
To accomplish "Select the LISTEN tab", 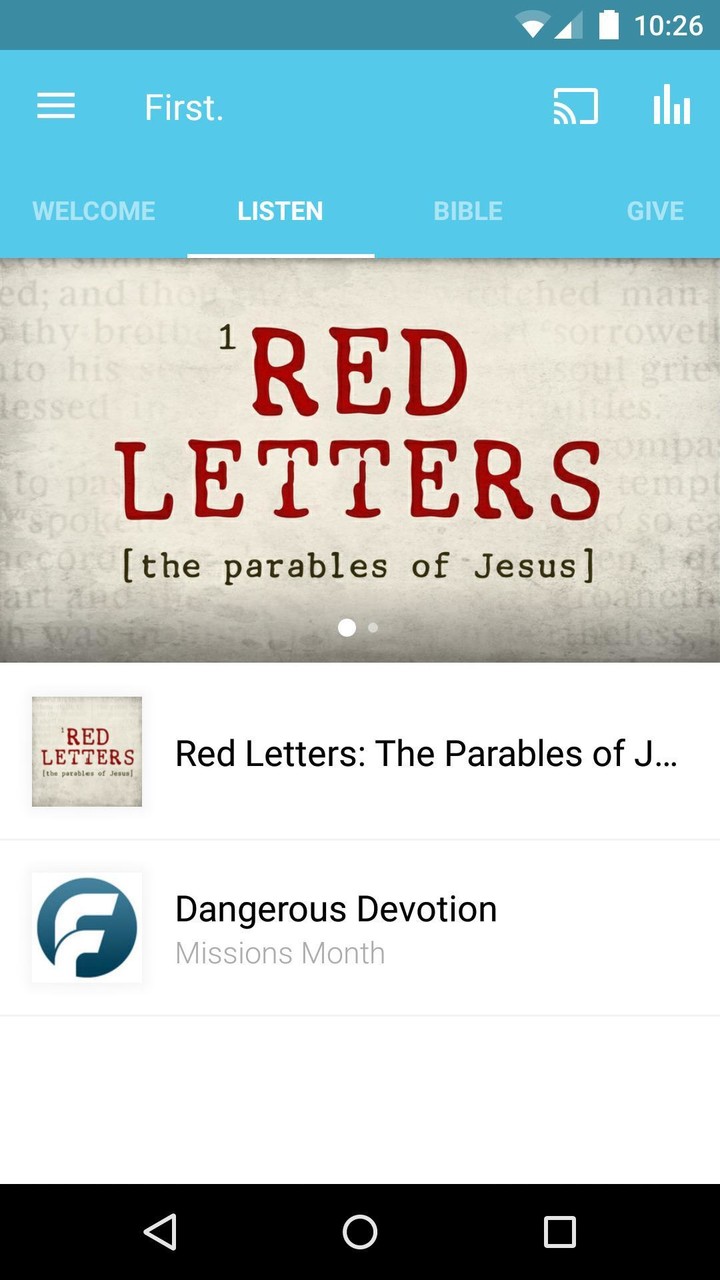I will coord(280,210).
